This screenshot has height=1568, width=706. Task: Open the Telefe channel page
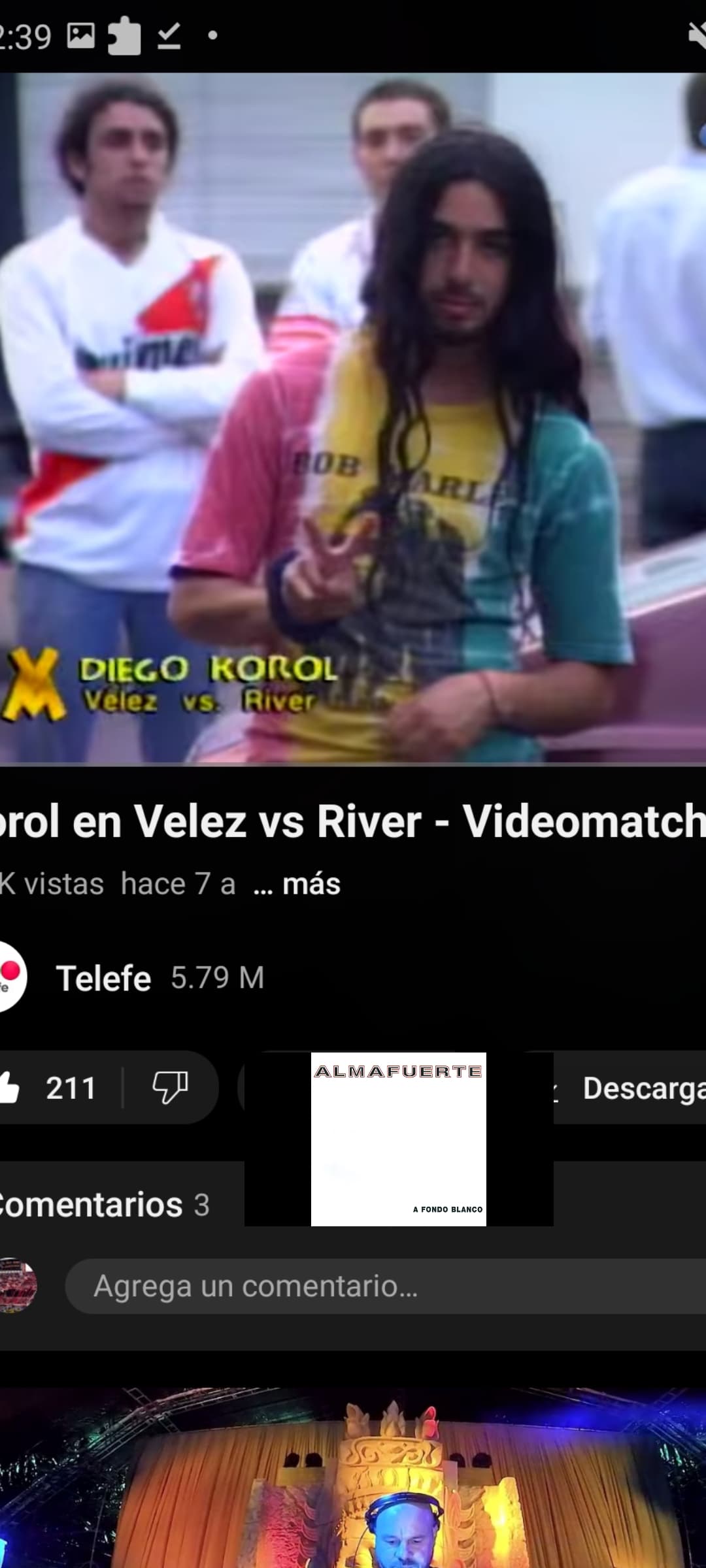pyautogui.click(x=103, y=978)
